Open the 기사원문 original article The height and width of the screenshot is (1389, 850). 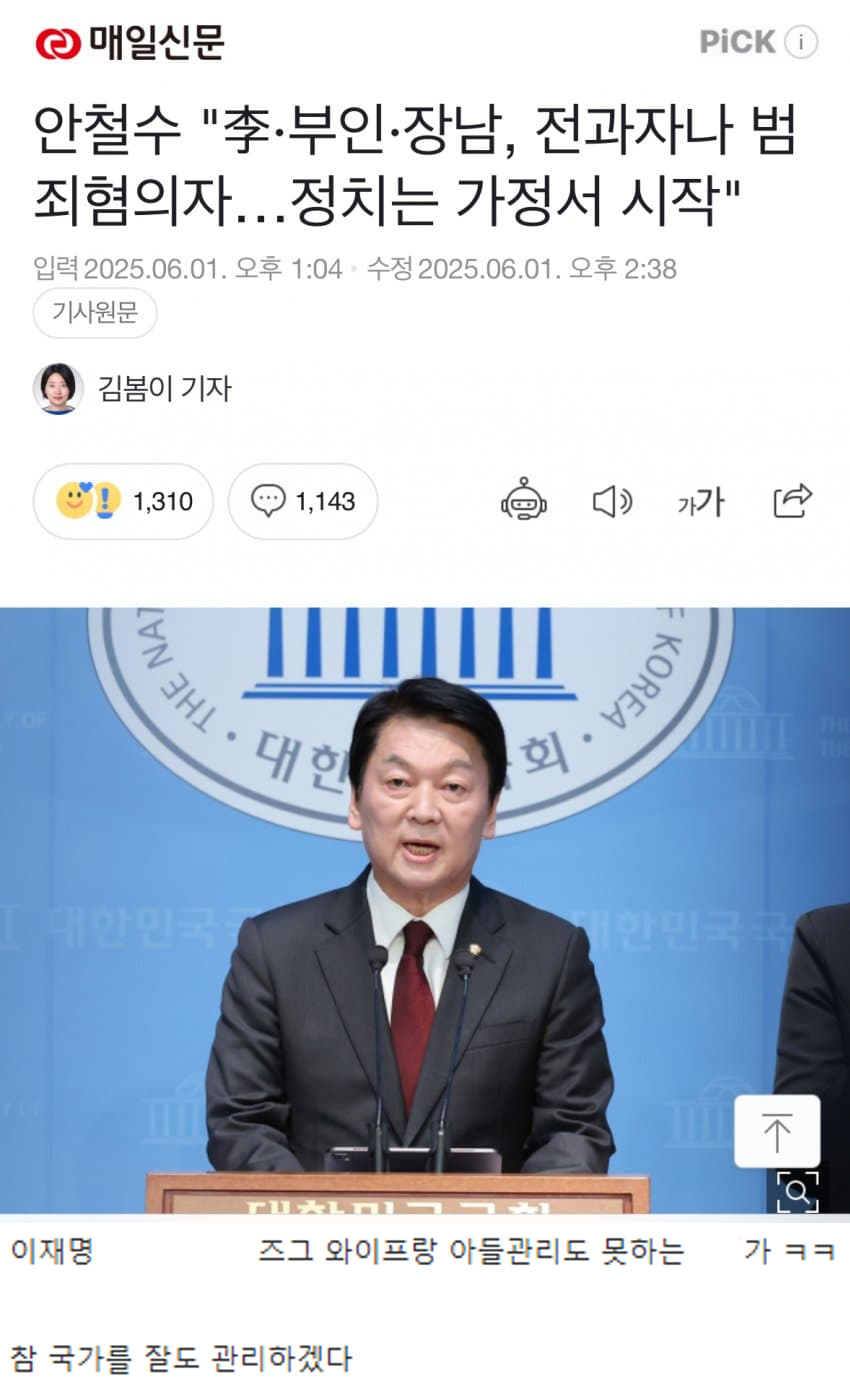[95, 313]
